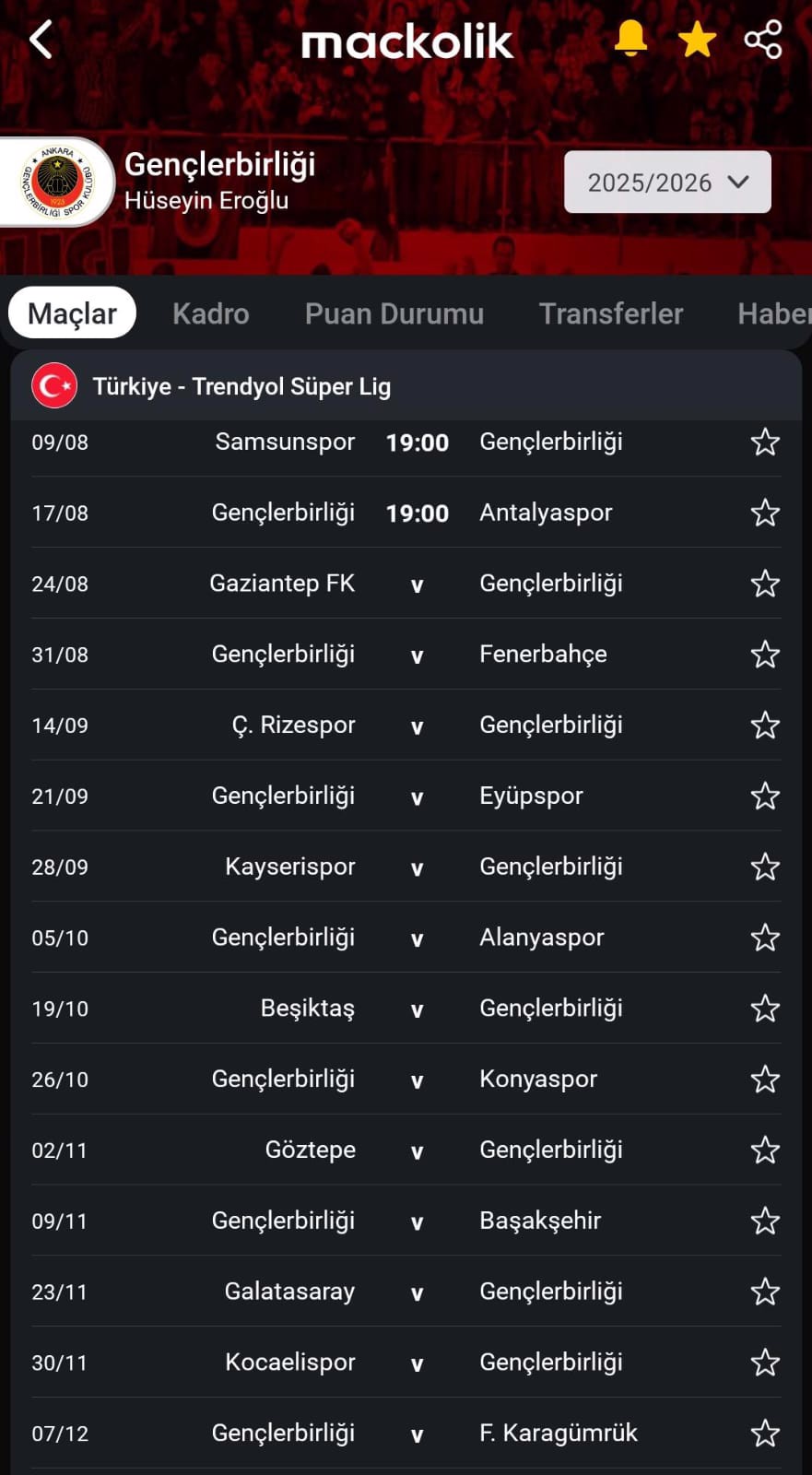Open the Göztepe vs Gençlerbirliği match
The width and height of the screenshot is (812, 1475).
tap(406, 1150)
